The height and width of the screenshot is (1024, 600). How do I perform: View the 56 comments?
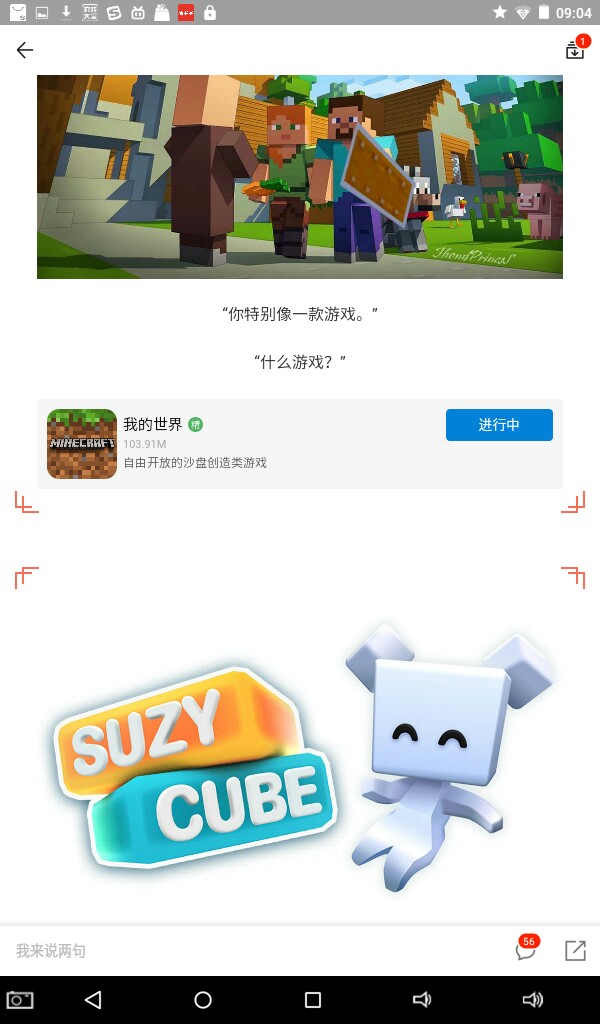pos(526,950)
